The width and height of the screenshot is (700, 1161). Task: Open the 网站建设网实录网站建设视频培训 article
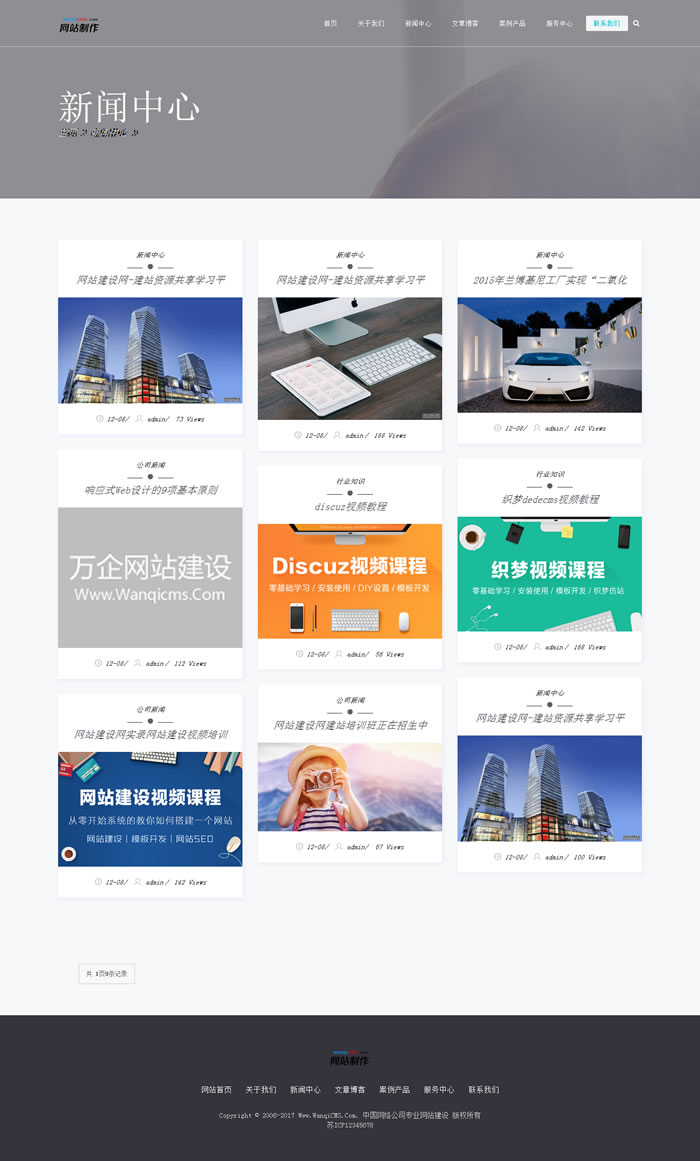(x=150, y=735)
